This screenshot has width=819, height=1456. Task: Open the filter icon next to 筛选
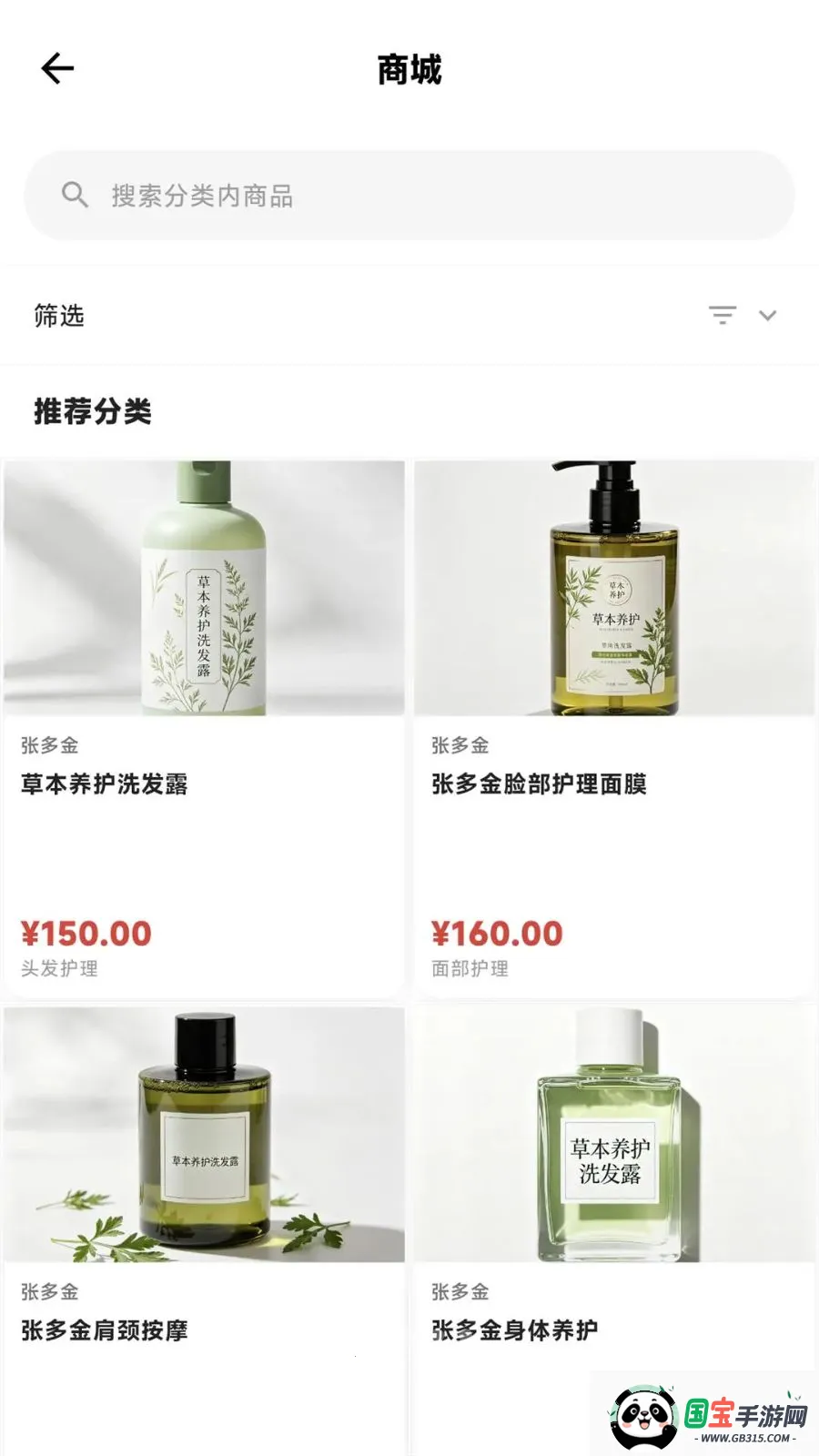click(723, 315)
